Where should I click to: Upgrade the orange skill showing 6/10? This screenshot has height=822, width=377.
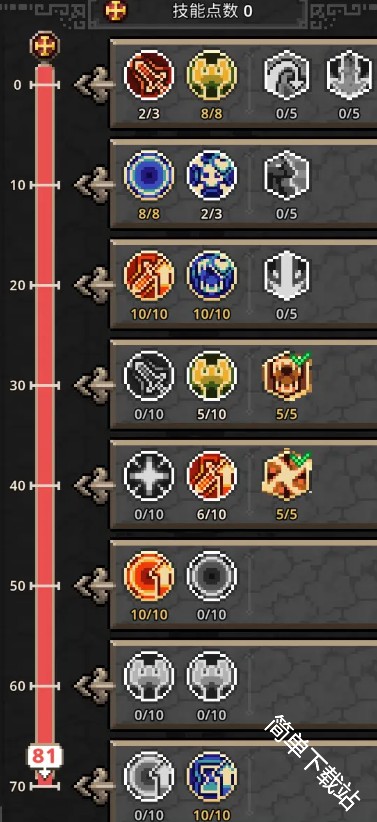pyautogui.click(x=212, y=476)
